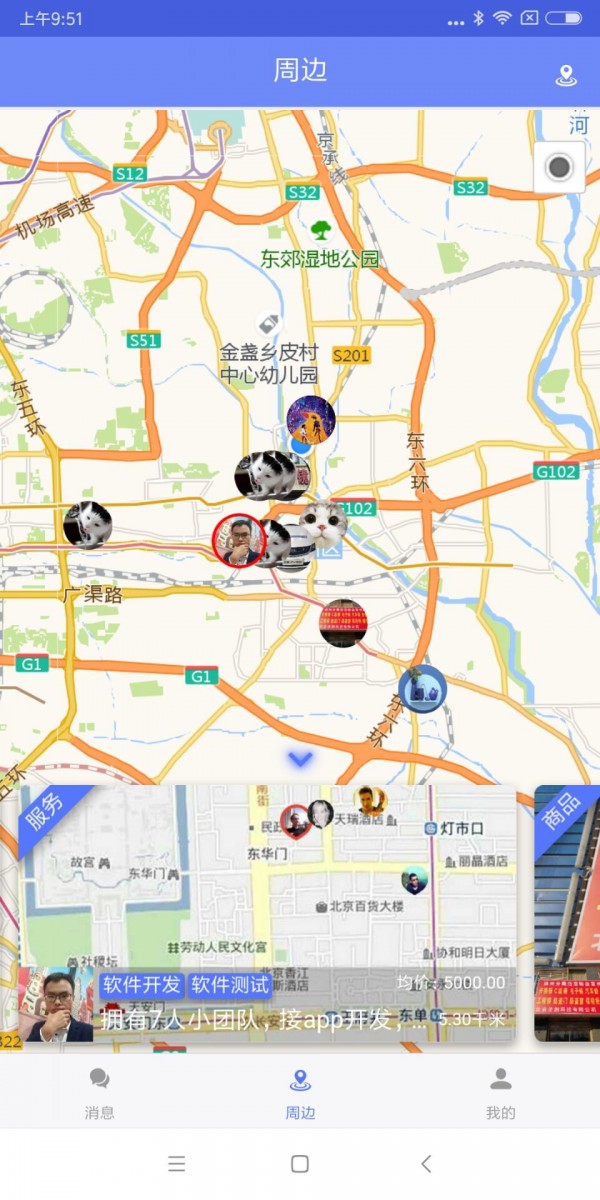
Task: Select the storefront photo marker on map
Action: click(343, 623)
